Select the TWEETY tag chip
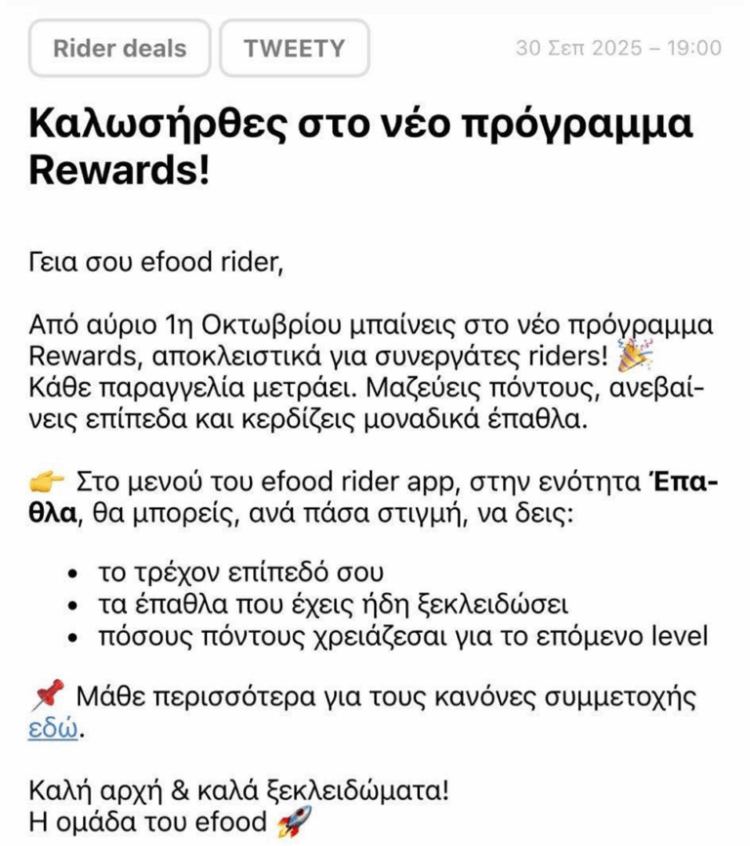 click(x=294, y=48)
